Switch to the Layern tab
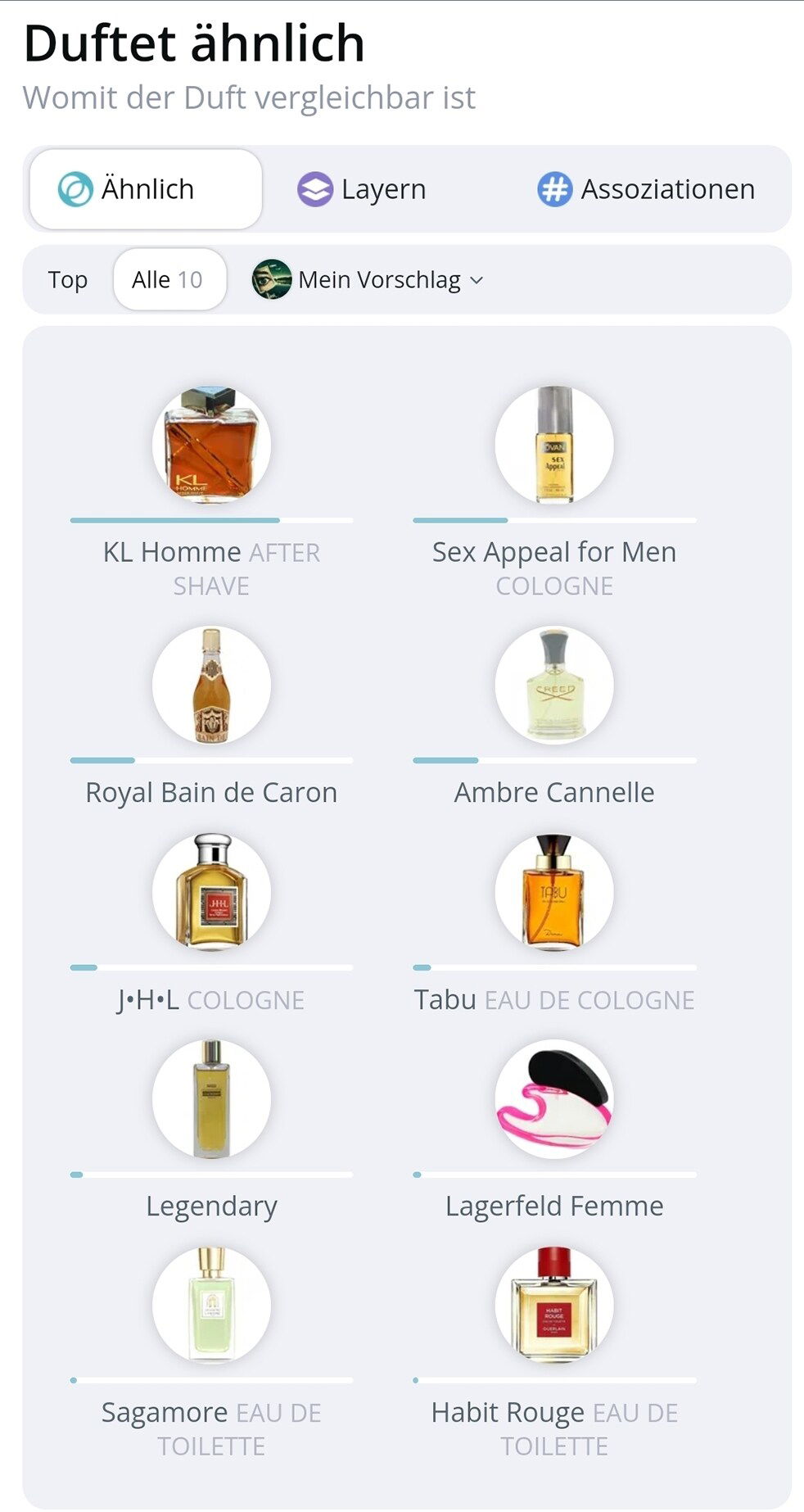The height and width of the screenshot is (1512, 804). point(361,189)
